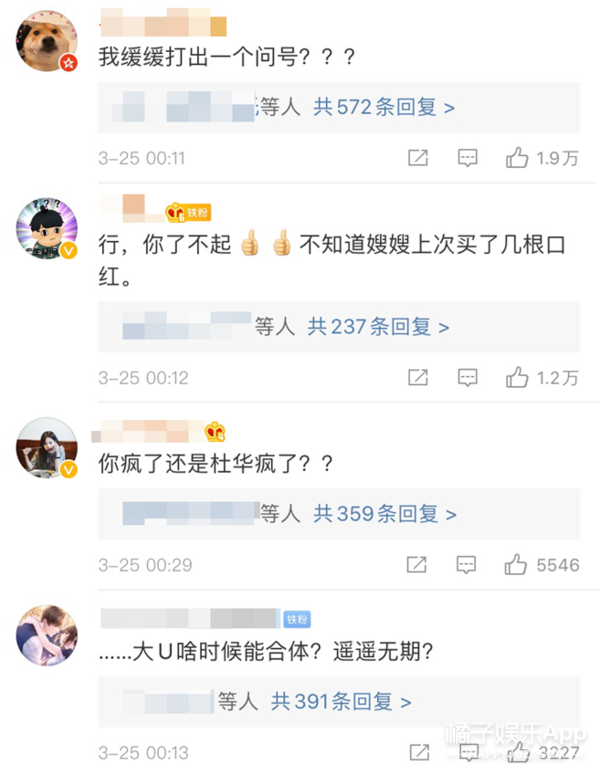Like the comment with 1.2万 likes
The image size is (600, 775).
516,377
